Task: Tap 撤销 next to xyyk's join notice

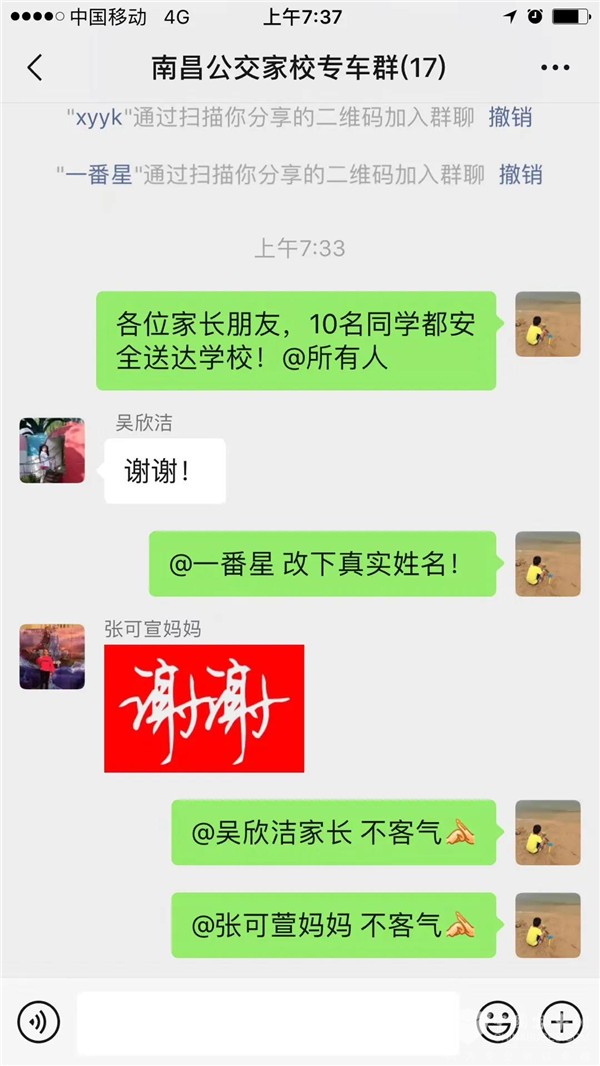Action: pyautogui.click(x=510, y=117)
